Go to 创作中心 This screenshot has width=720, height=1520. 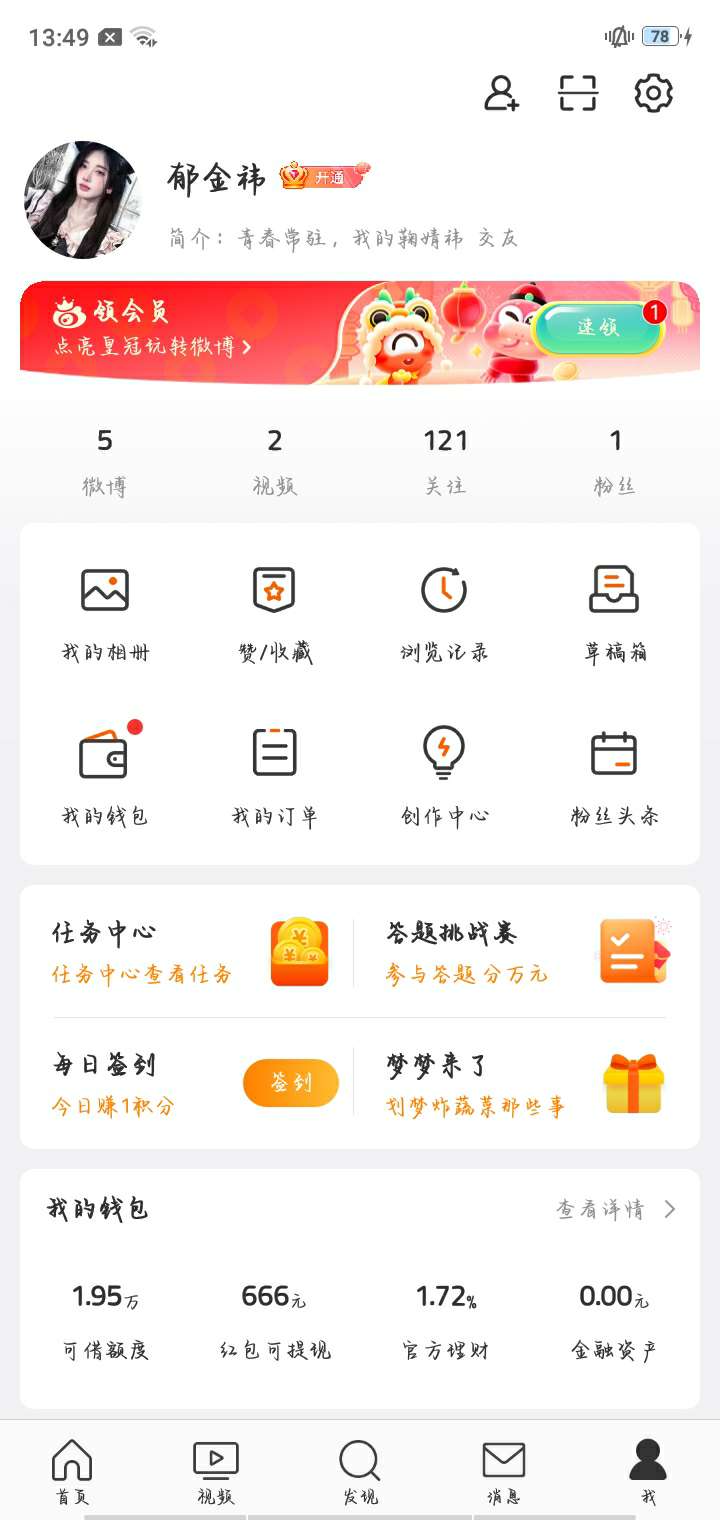(x=444, y=775)
